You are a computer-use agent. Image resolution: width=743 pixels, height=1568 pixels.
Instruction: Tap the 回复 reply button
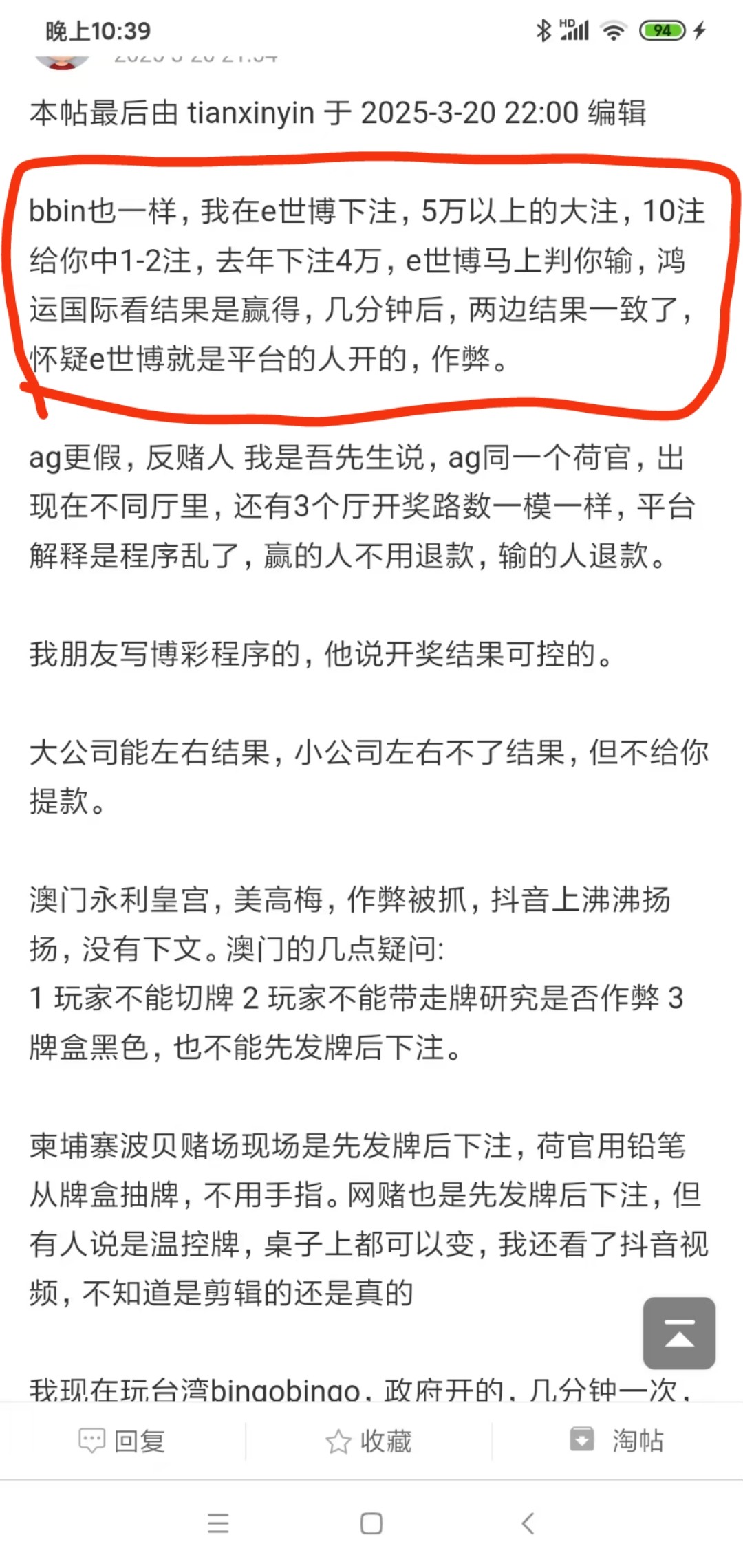click(x=122, y=1441)
